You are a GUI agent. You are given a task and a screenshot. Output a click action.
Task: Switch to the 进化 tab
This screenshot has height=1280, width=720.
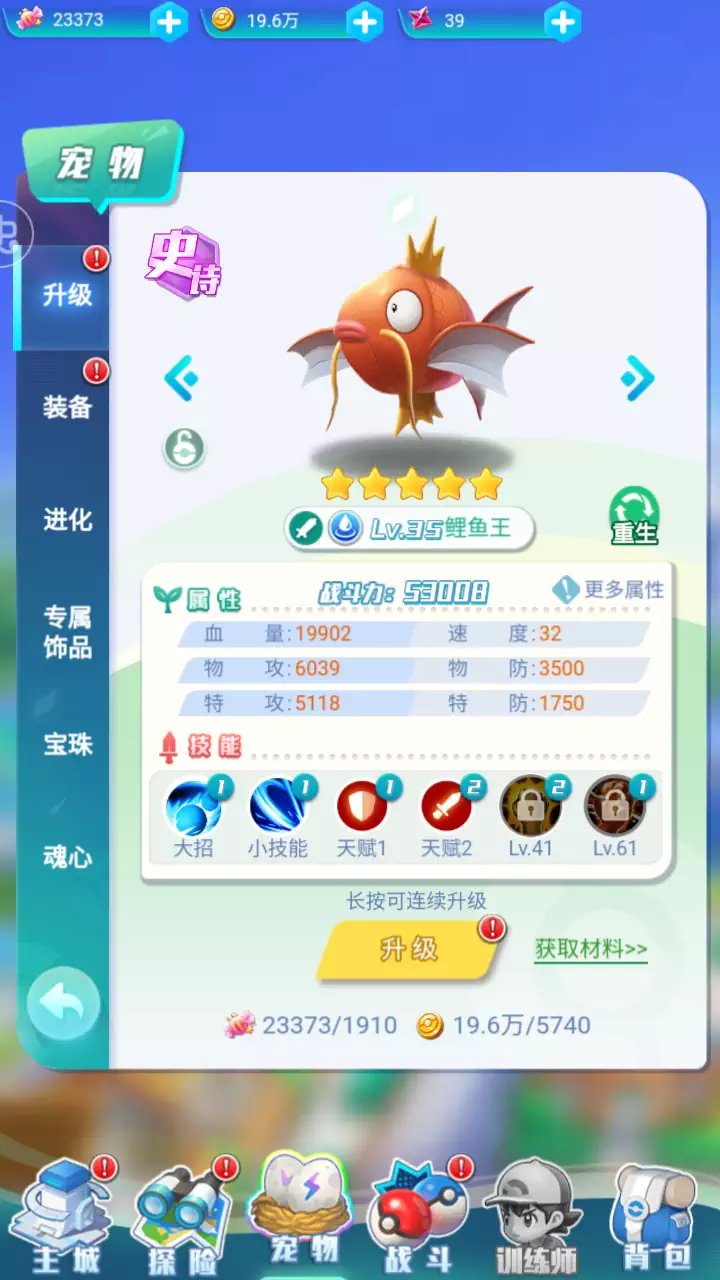tap(66, 519)
